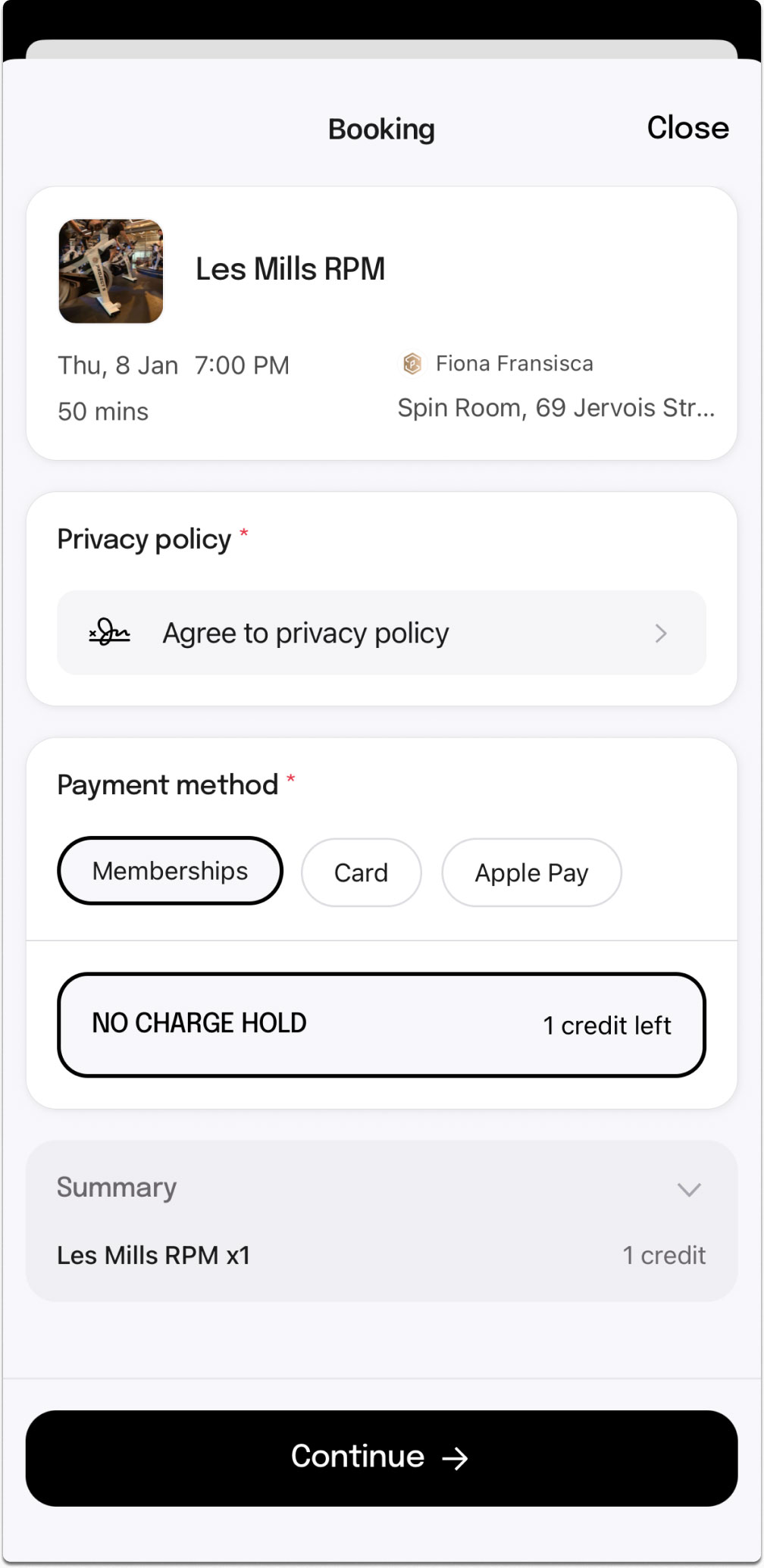Collapse the Summary section
Screen dimensions: 764x1568
pyautogui.click(x=688, y=1188)
